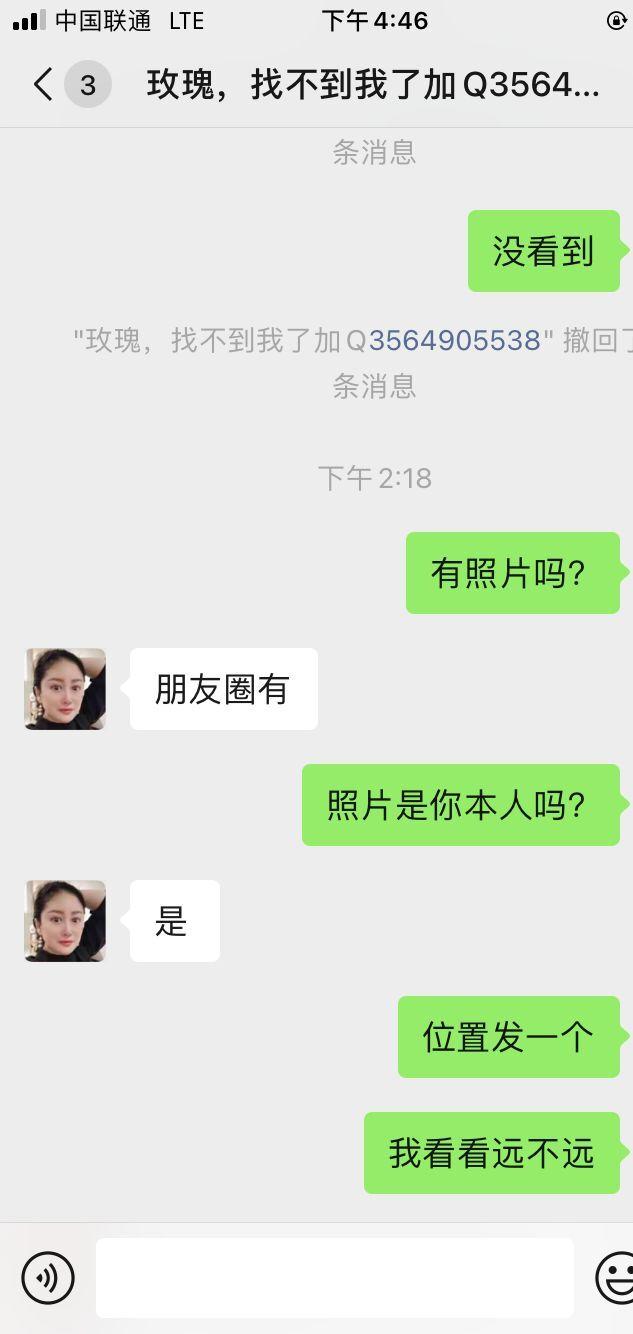Open contact avatar beside 是 message

65,921
